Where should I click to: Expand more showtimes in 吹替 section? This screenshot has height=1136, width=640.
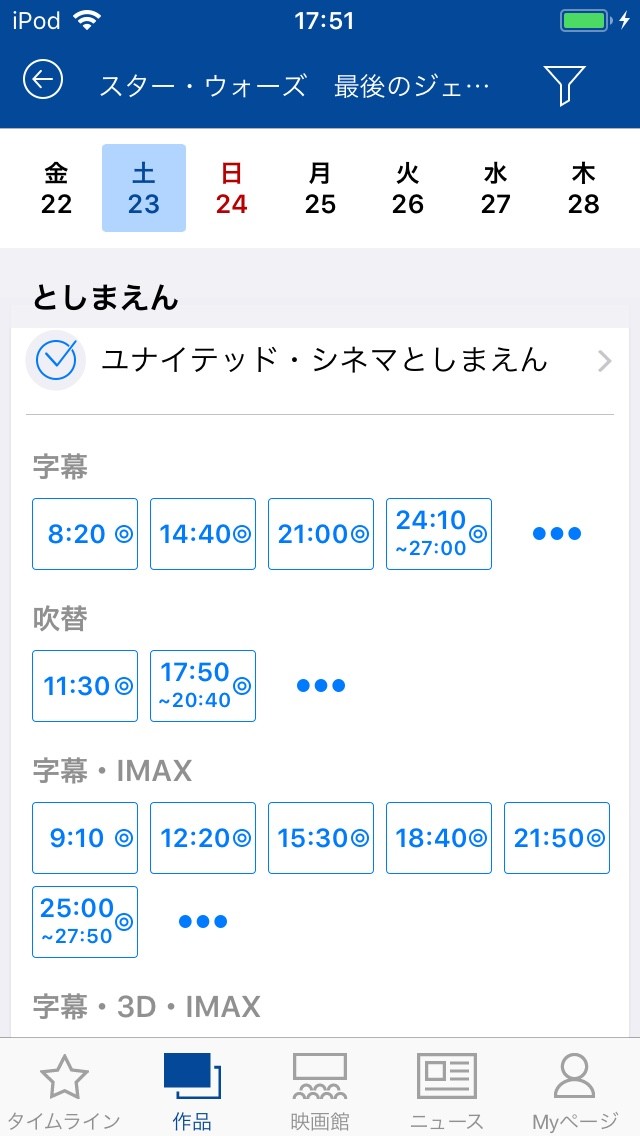pos(321,685)
